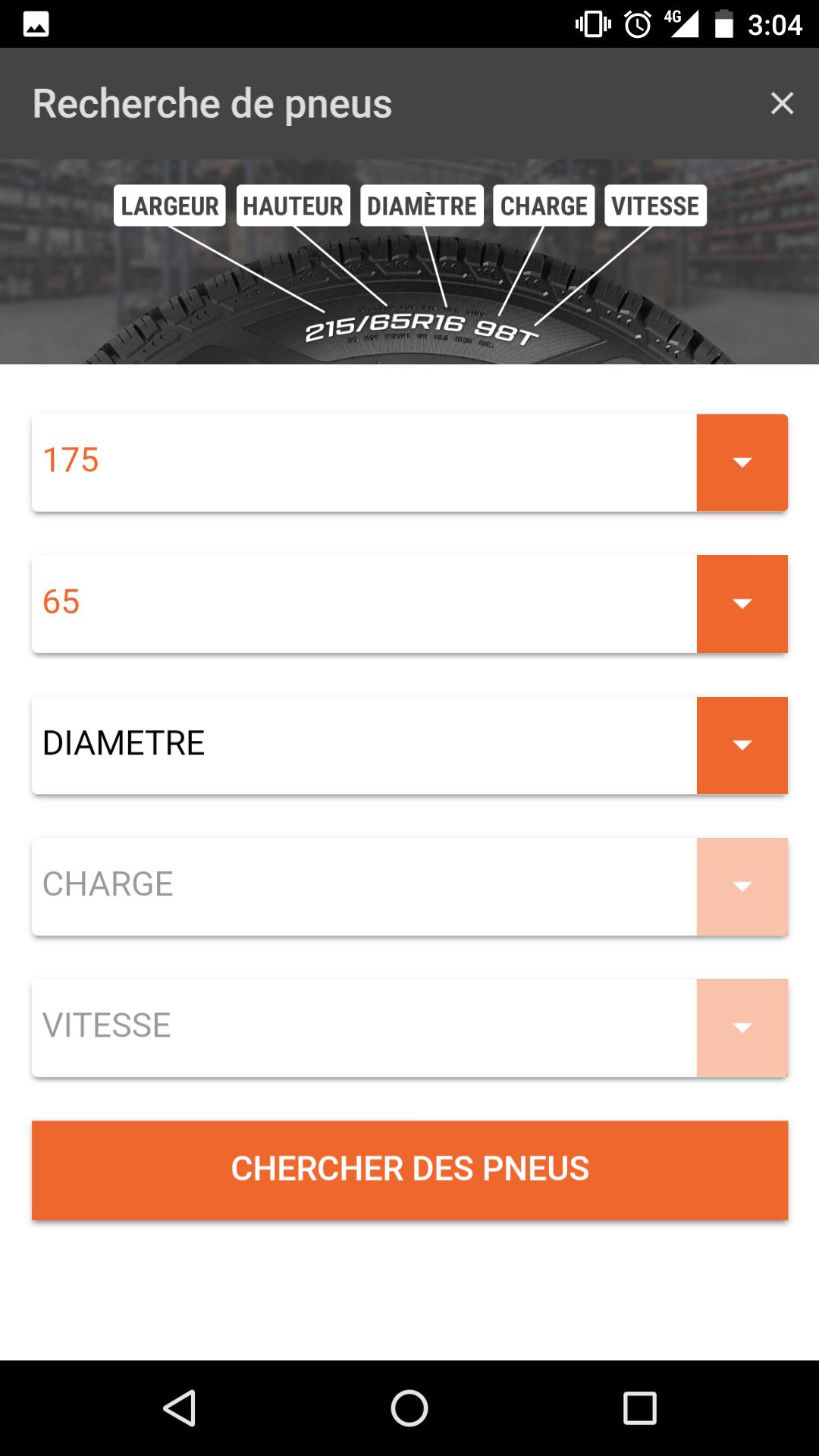Go back with the system back button

click(180, 1408)
